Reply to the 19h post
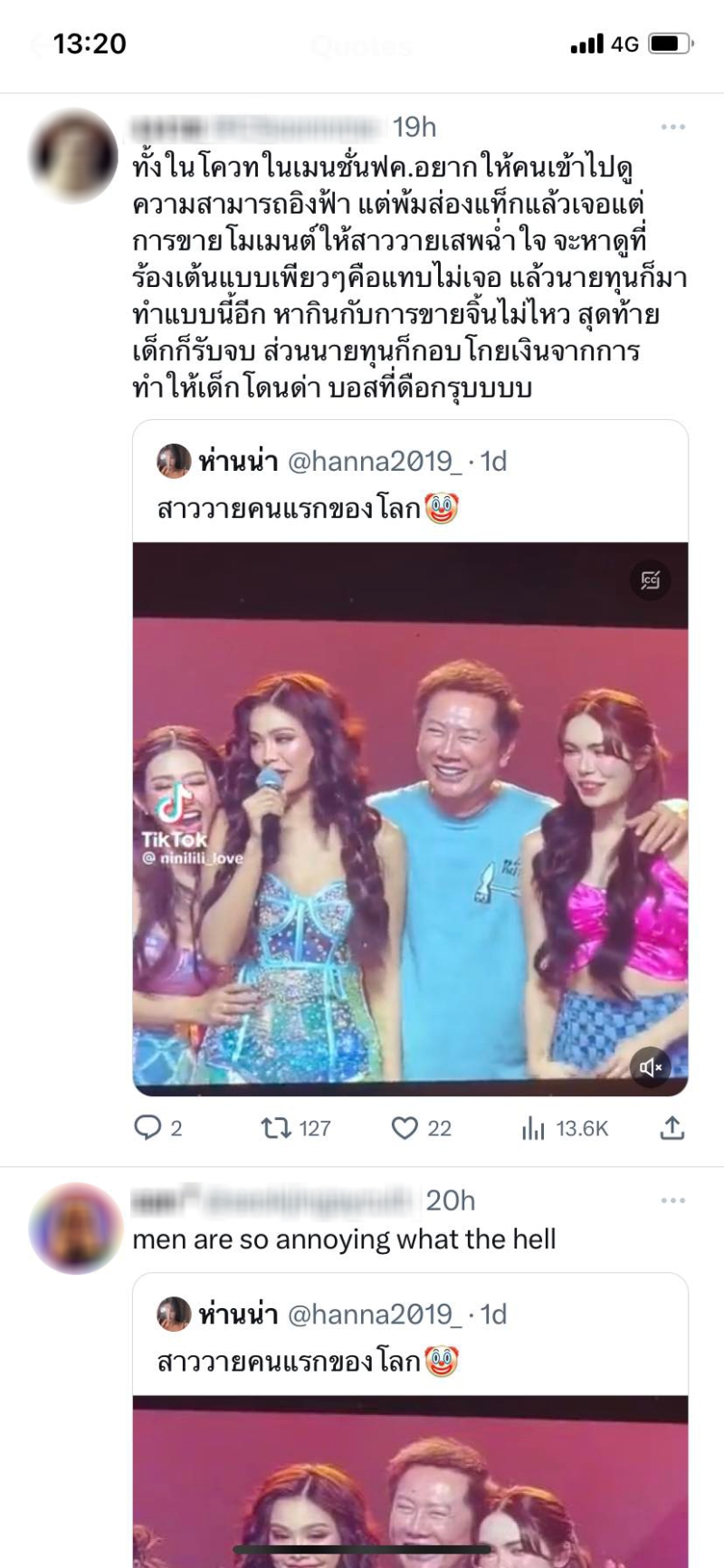The image size is (724, 1568). 157,1128
